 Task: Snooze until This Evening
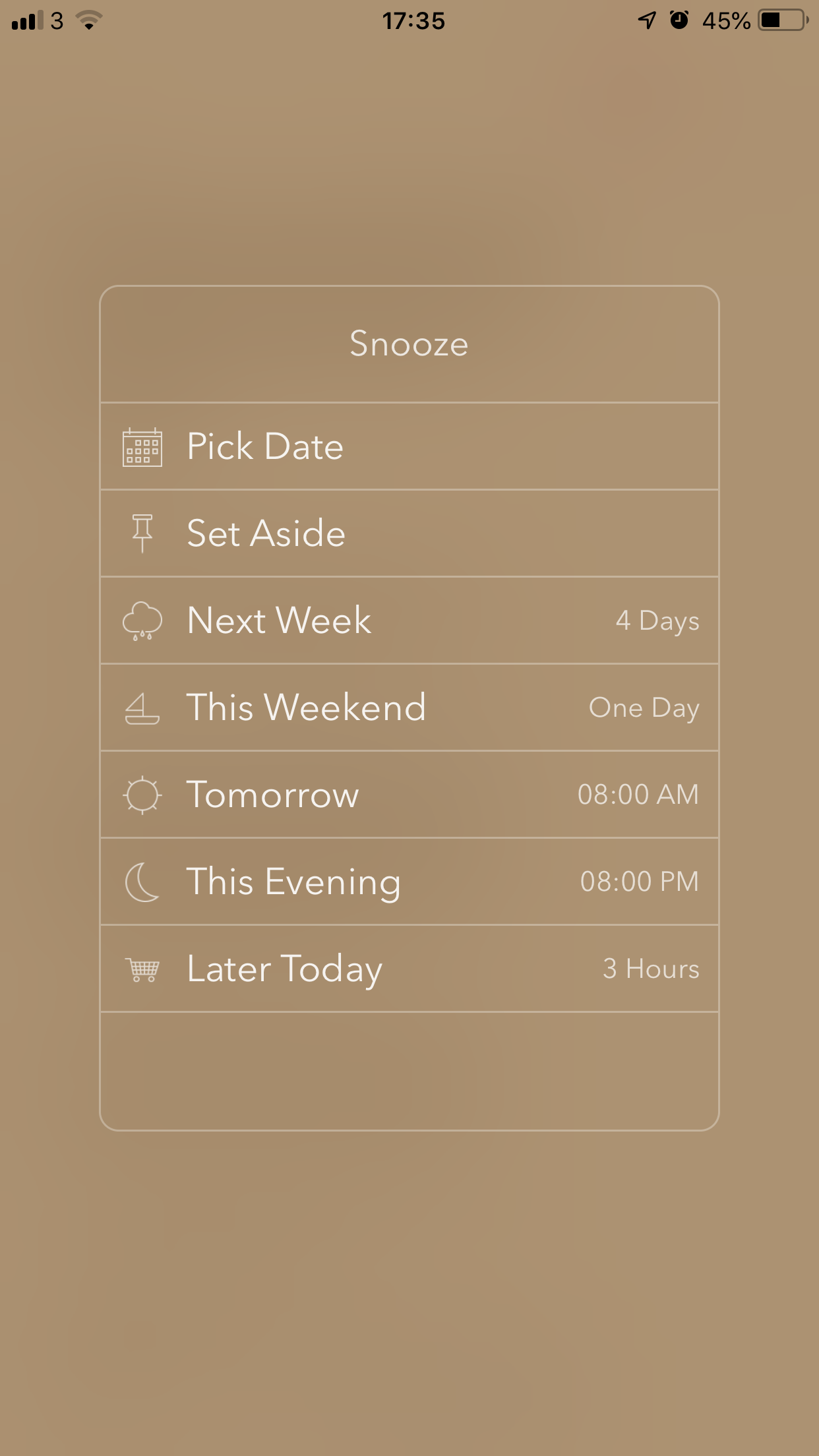[409, 882]
